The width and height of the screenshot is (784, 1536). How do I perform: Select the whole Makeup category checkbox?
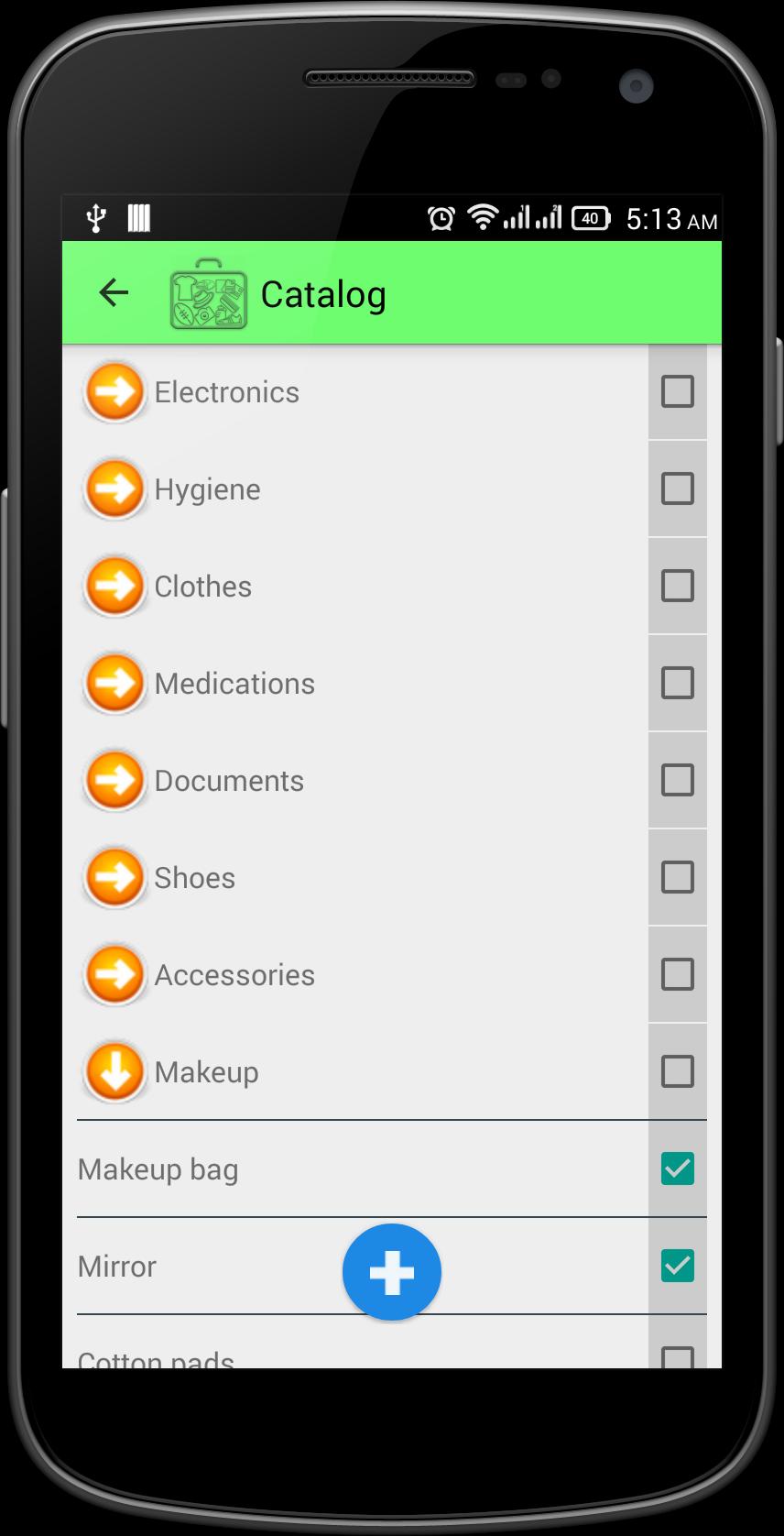pyautogui.click(x=677, y=1072)
